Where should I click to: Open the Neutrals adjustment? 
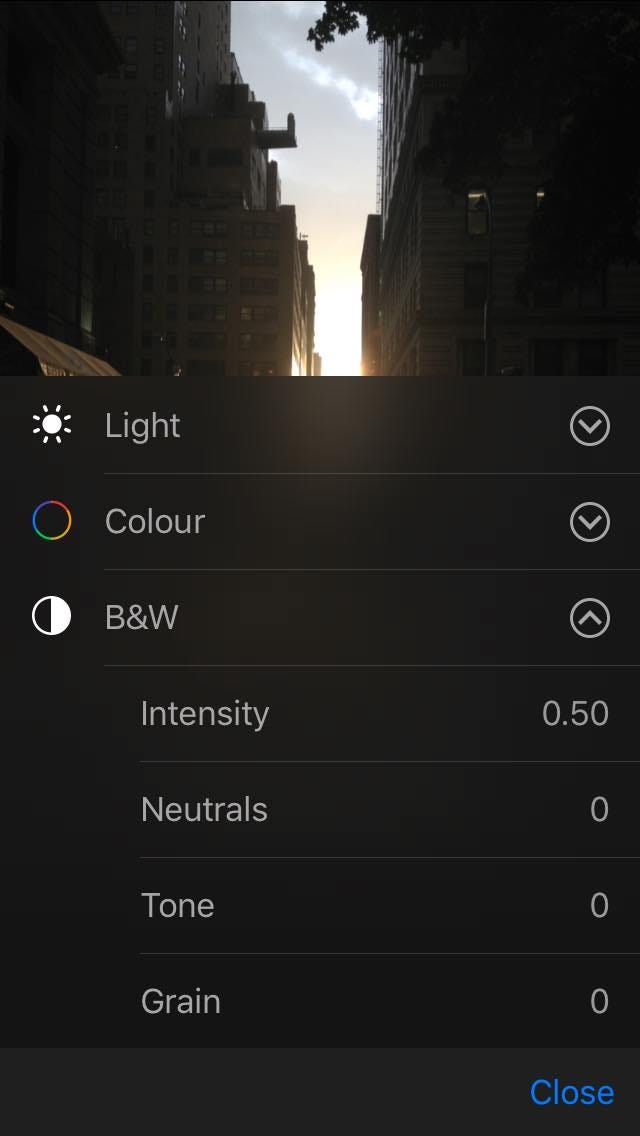click(374, 810)
